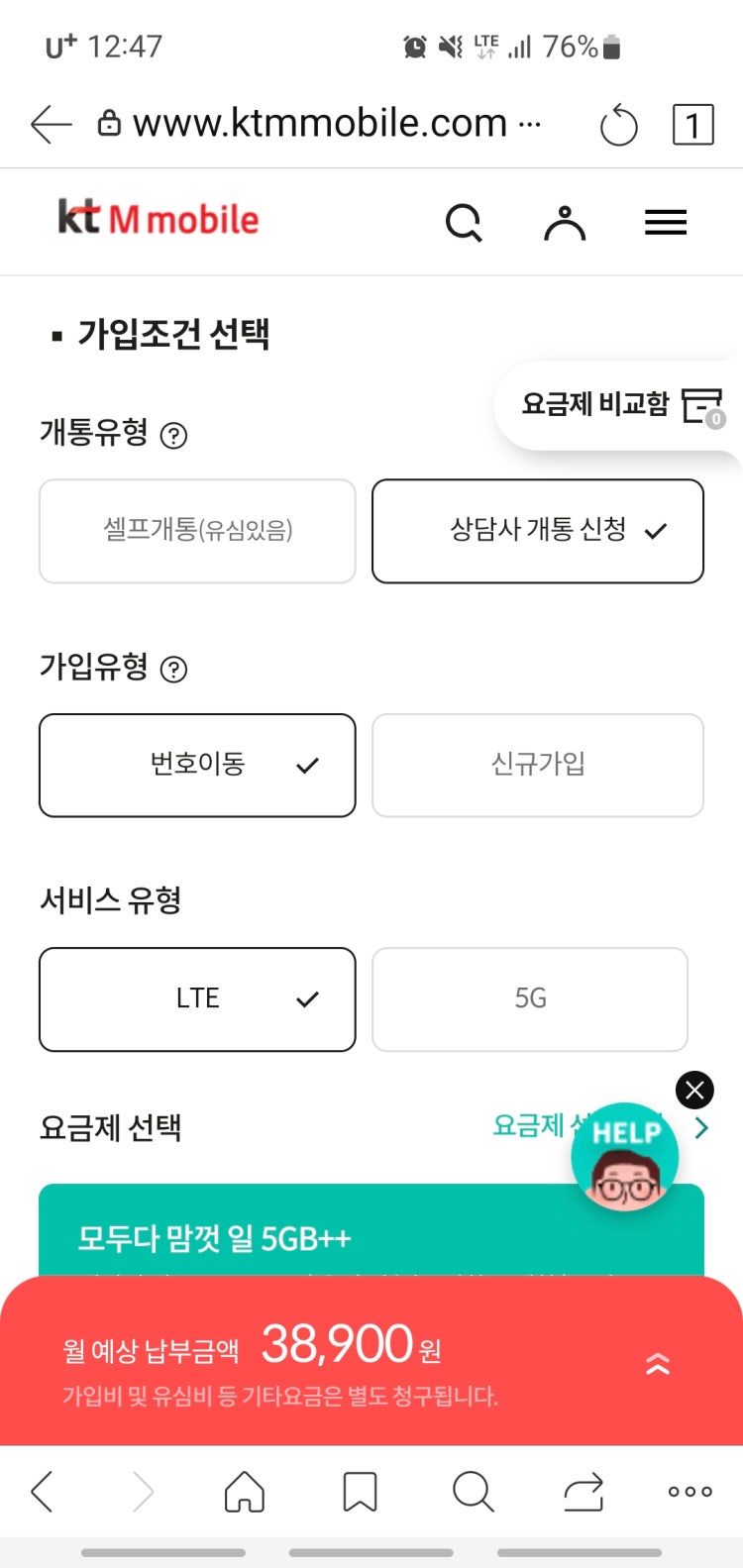Open bookmarks via the bookmark icon
The width and height of the screenshot is (743, 1568).
pyautogui.click(x=360, y=1491)
